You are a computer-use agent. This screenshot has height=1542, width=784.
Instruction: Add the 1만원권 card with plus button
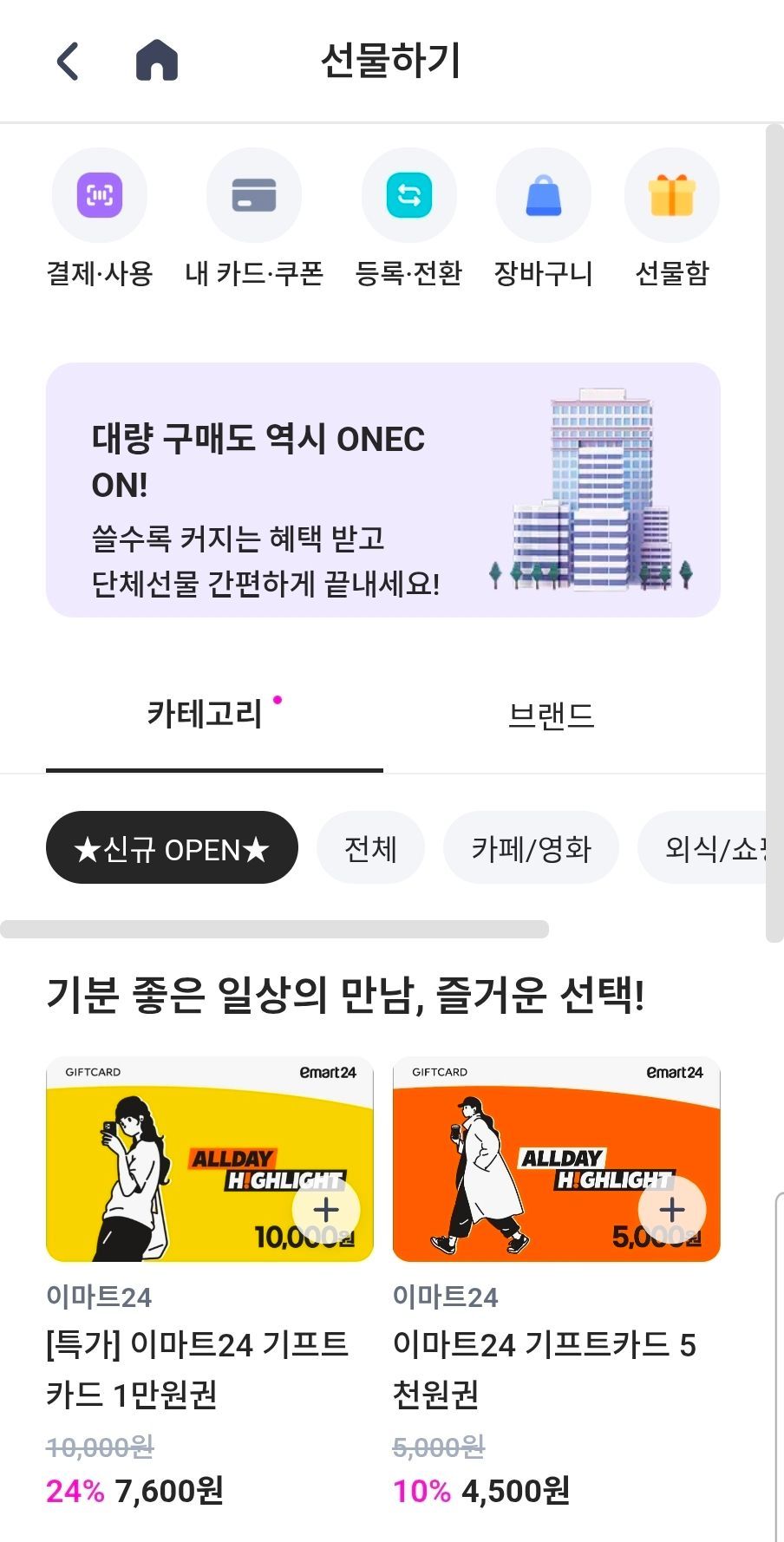(x=326, y=1210)
